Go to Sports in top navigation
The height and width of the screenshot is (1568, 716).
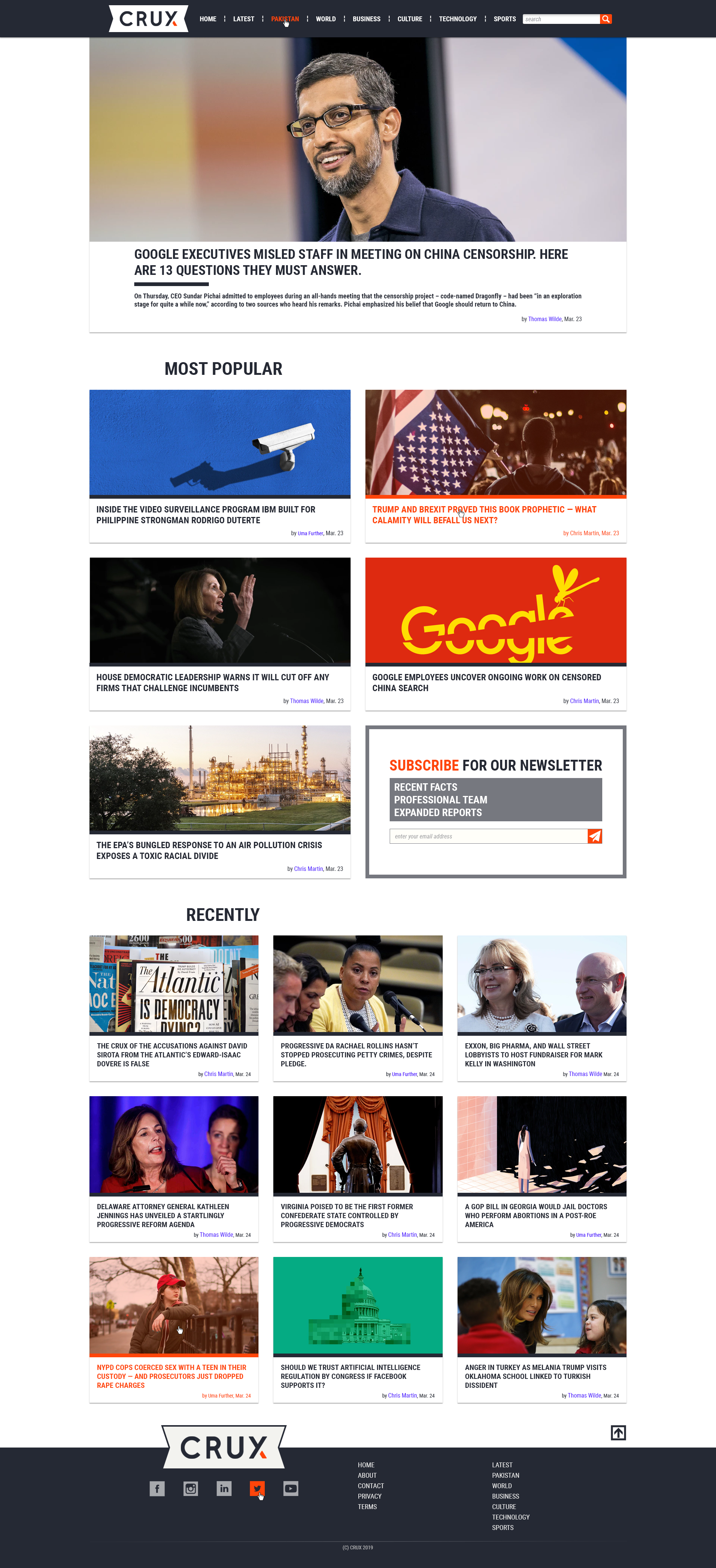pos(504,19)
